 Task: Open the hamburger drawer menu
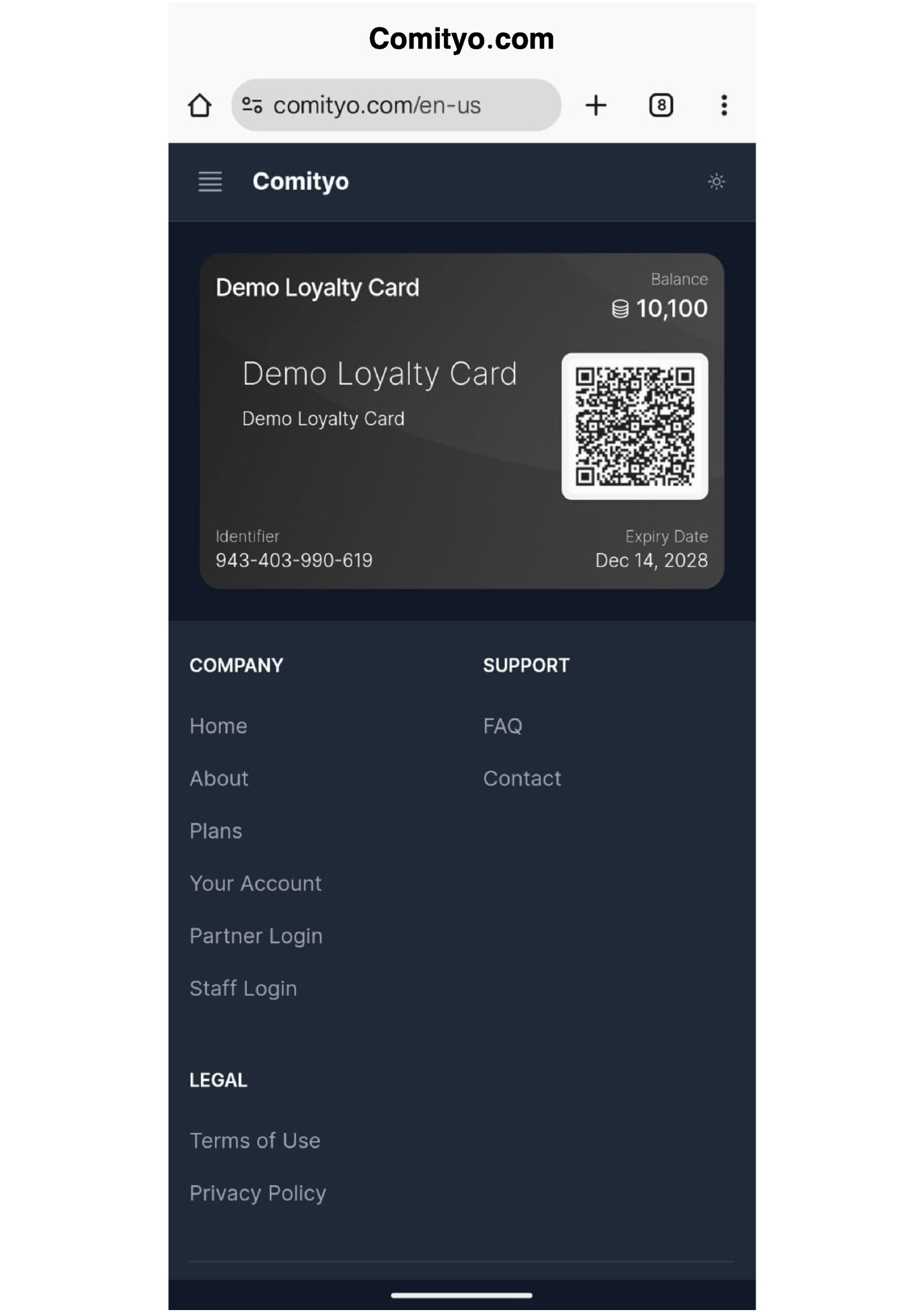click(x=210, y=182)
